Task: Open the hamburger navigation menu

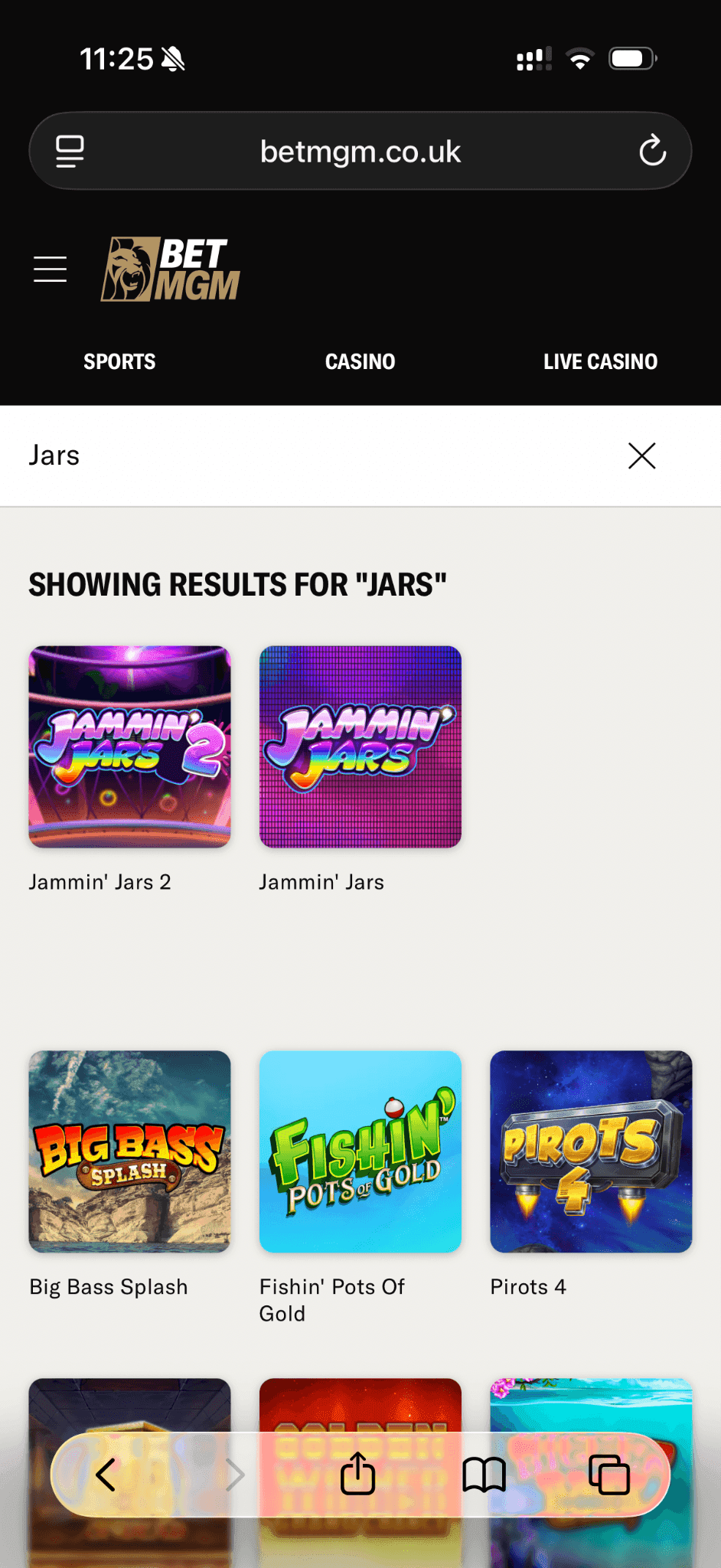Action: 49,269
